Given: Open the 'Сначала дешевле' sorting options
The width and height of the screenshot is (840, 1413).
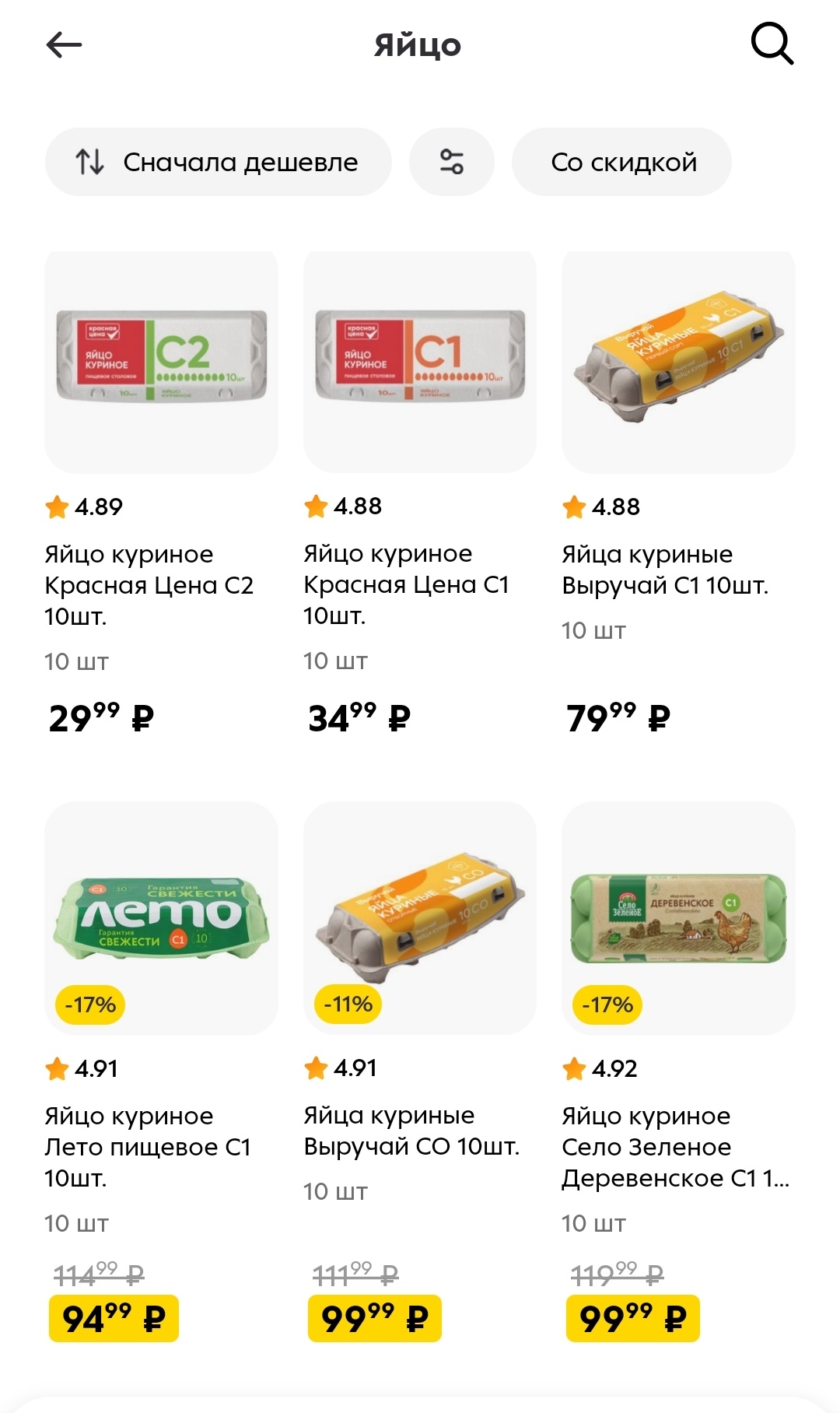Looking at the screenshot, I should pyautogui.click(x=218, y=162).
